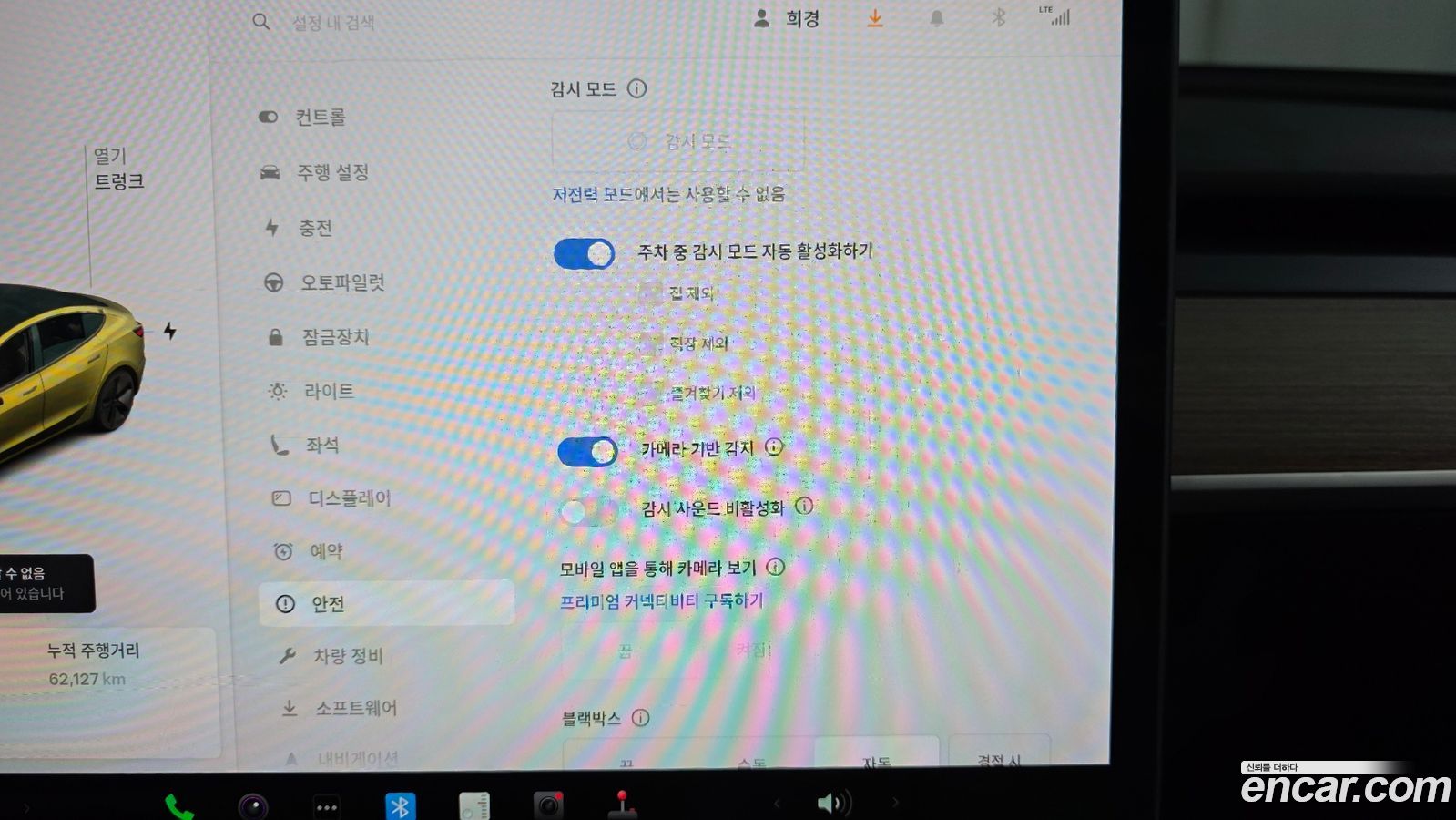Enable 감시 사운드 비활성화 switch
This screenshot has width=1456, height=820.
coord(588,511)
